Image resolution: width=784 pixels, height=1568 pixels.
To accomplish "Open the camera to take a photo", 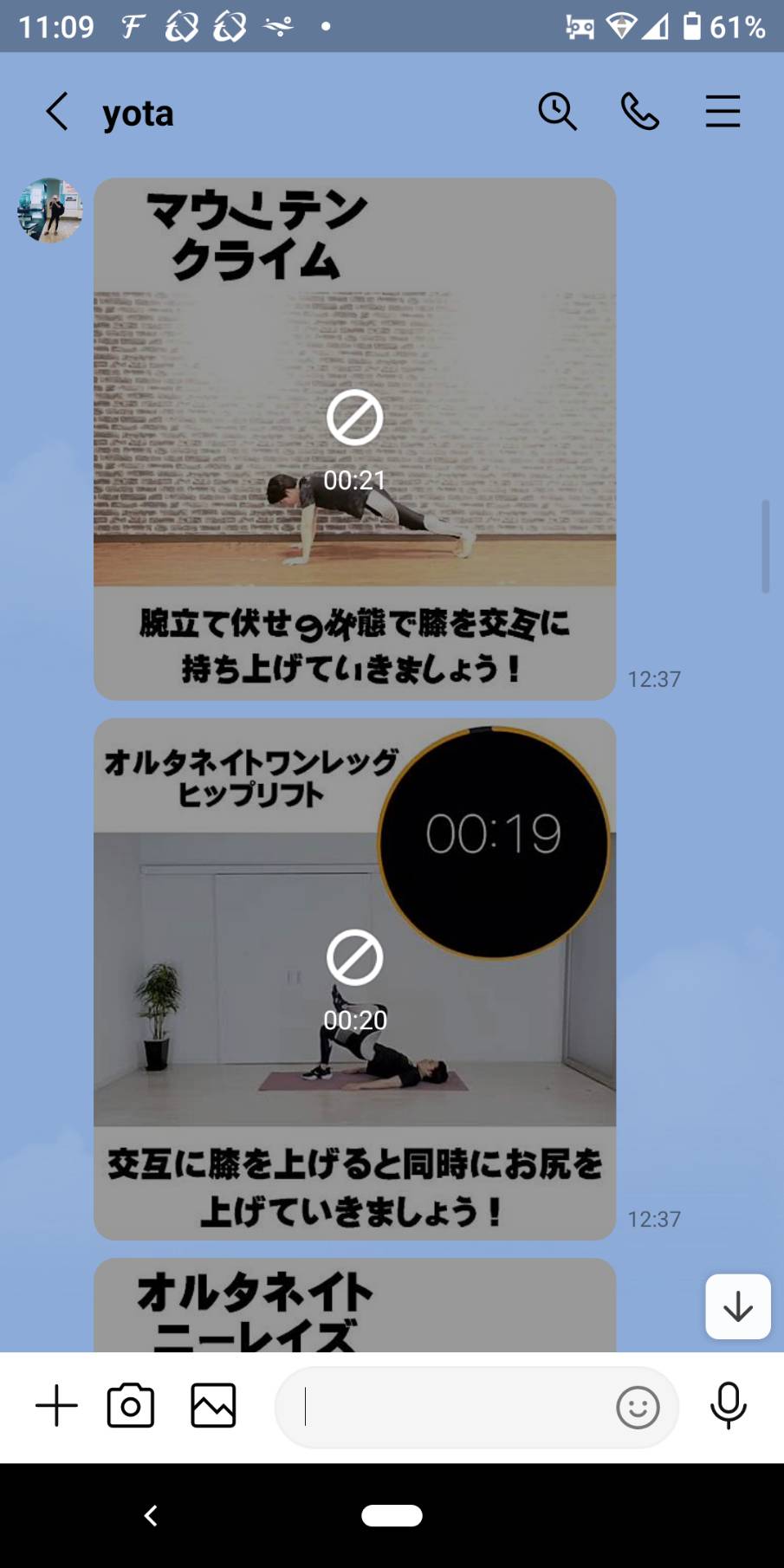I will coord(131,1405).
